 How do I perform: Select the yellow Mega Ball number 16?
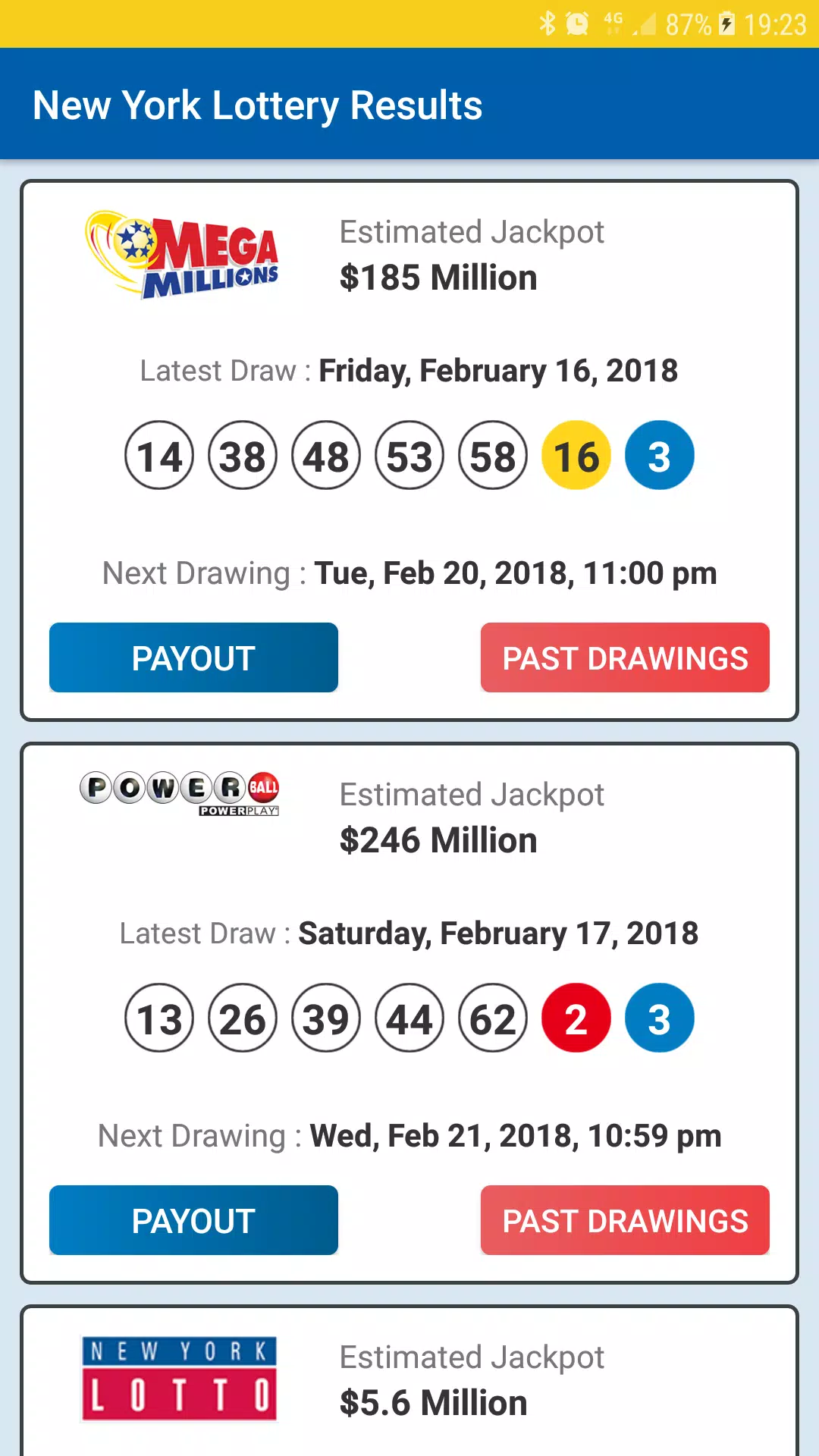[576, 455]
